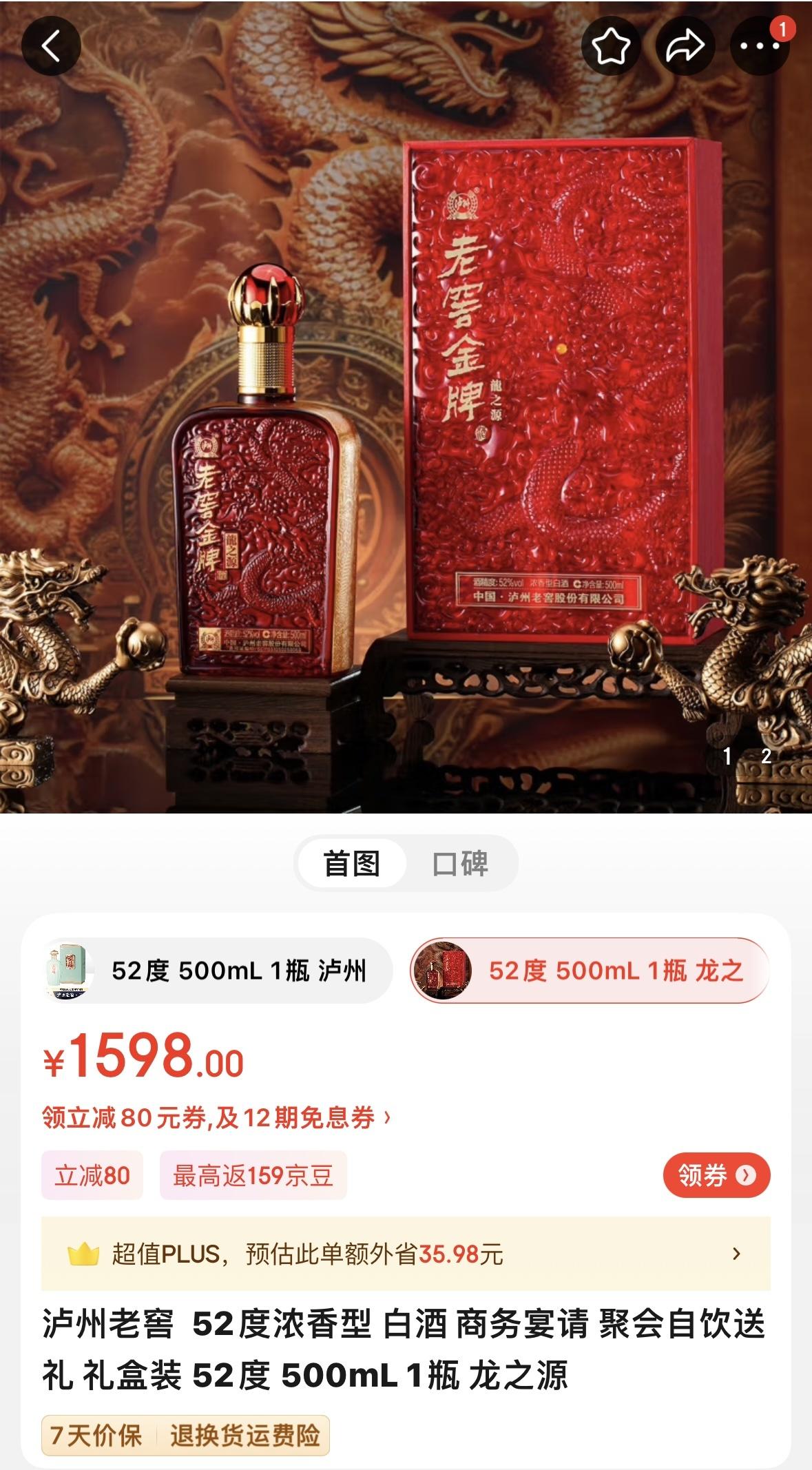Tap the 领券 button

pyautogui.click(x=716, y=1174)
